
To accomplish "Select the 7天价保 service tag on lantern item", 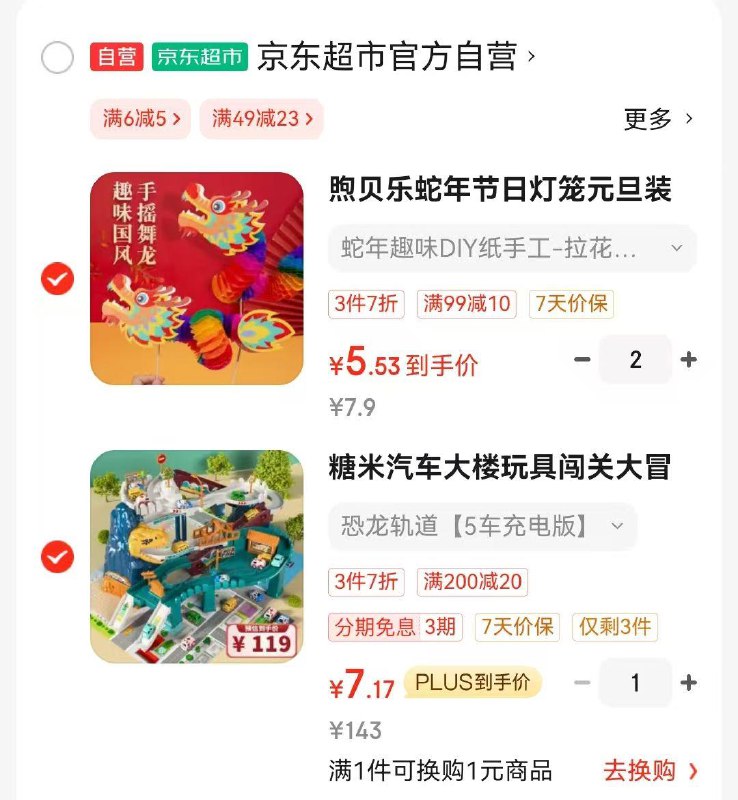I will pos(571,305).
